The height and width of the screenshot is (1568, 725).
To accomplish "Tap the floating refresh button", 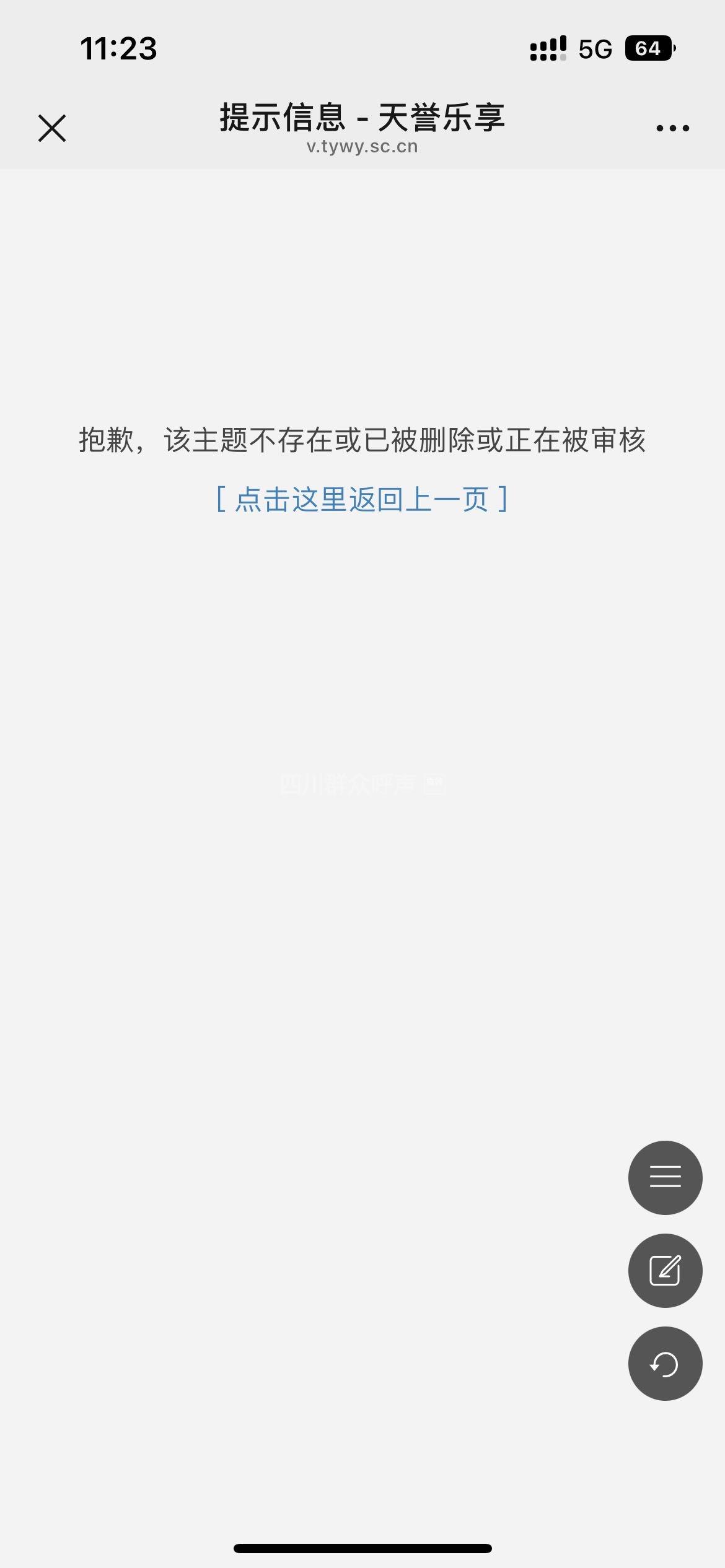I will (x=665, y=1364).
